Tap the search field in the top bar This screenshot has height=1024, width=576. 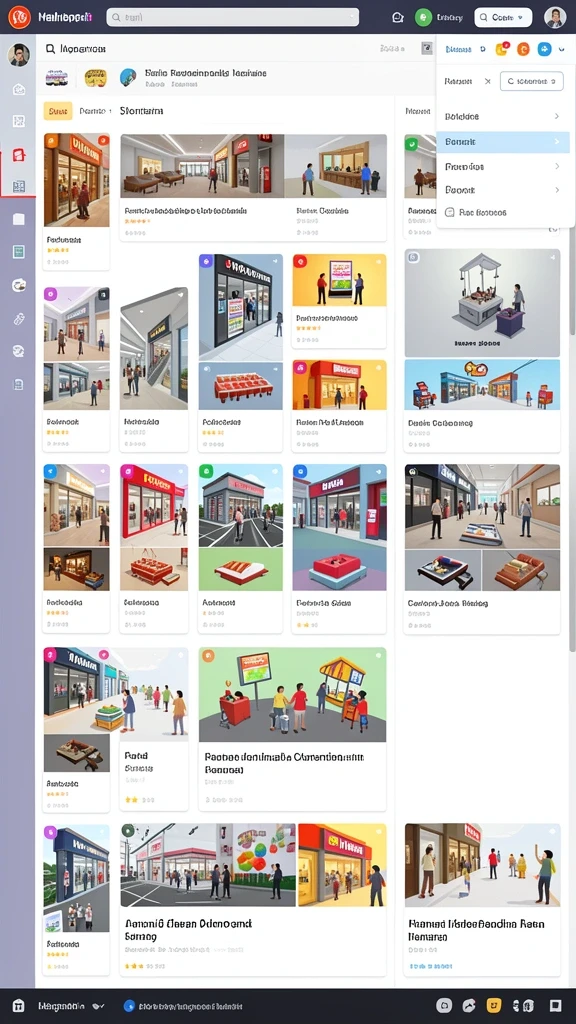(232, 18)
